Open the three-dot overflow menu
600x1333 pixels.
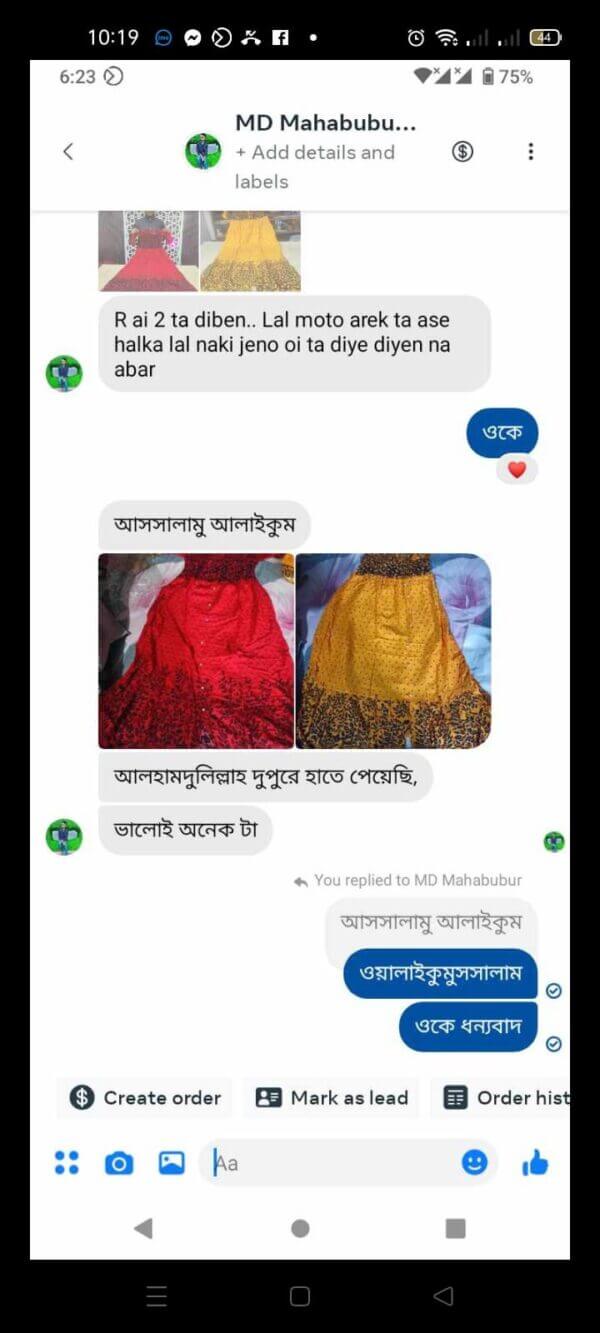pos(530,152)
